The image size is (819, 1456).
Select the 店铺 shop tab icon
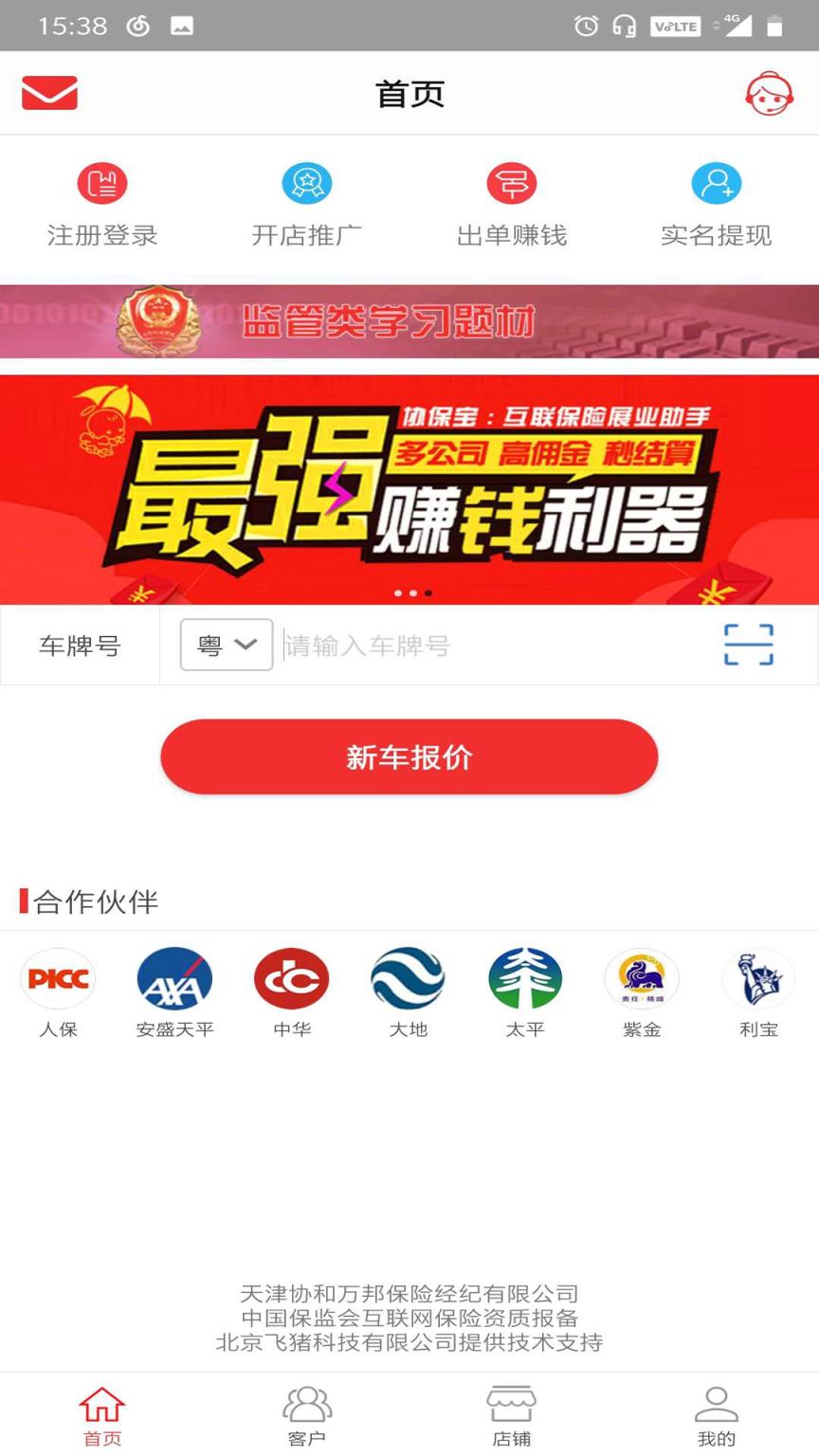(512, 1410)
